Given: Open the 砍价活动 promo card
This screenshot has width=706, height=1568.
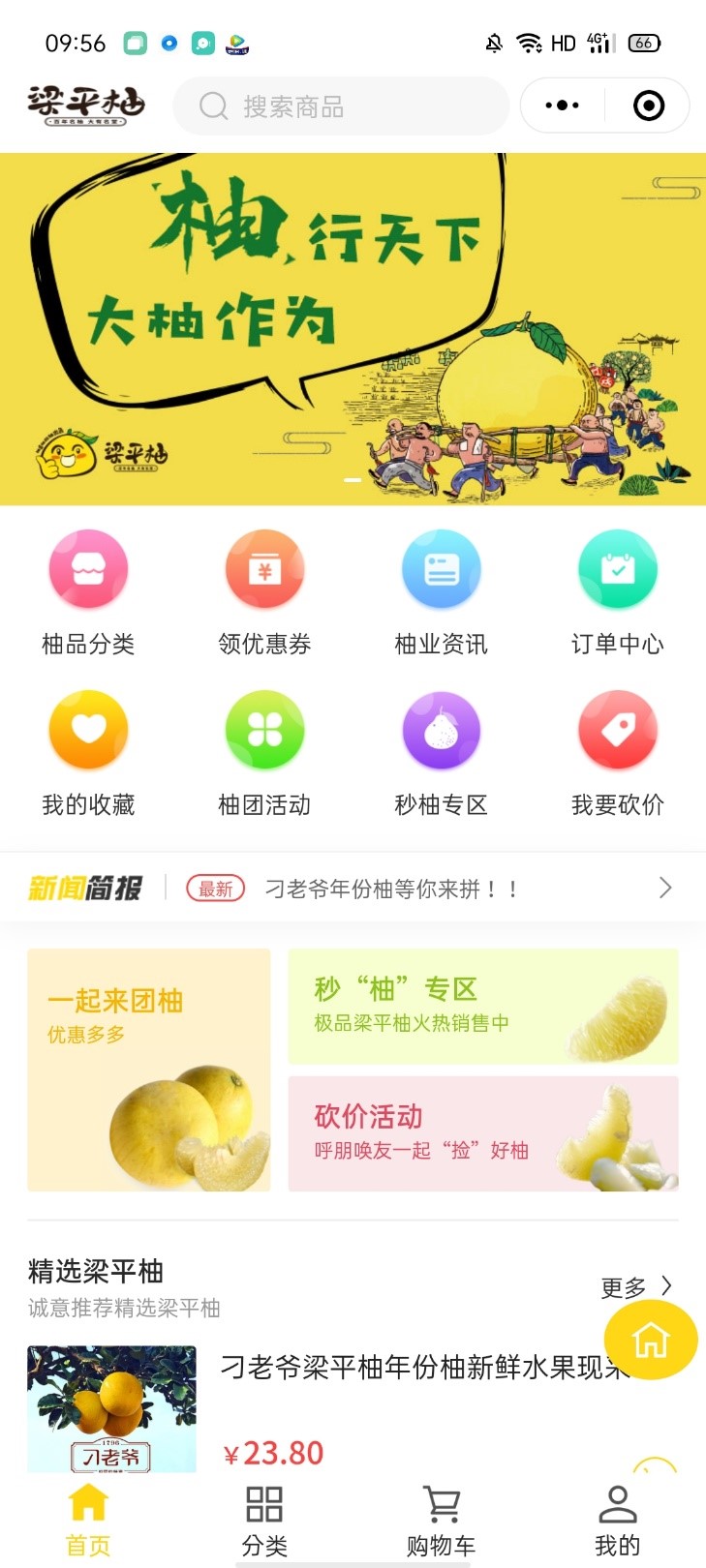Looking at the screenshot, I should tap(483, 1133).
